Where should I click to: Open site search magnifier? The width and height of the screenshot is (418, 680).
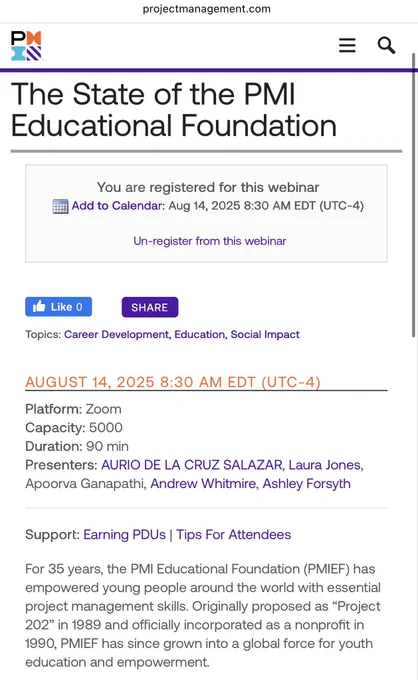click(386, 45)
